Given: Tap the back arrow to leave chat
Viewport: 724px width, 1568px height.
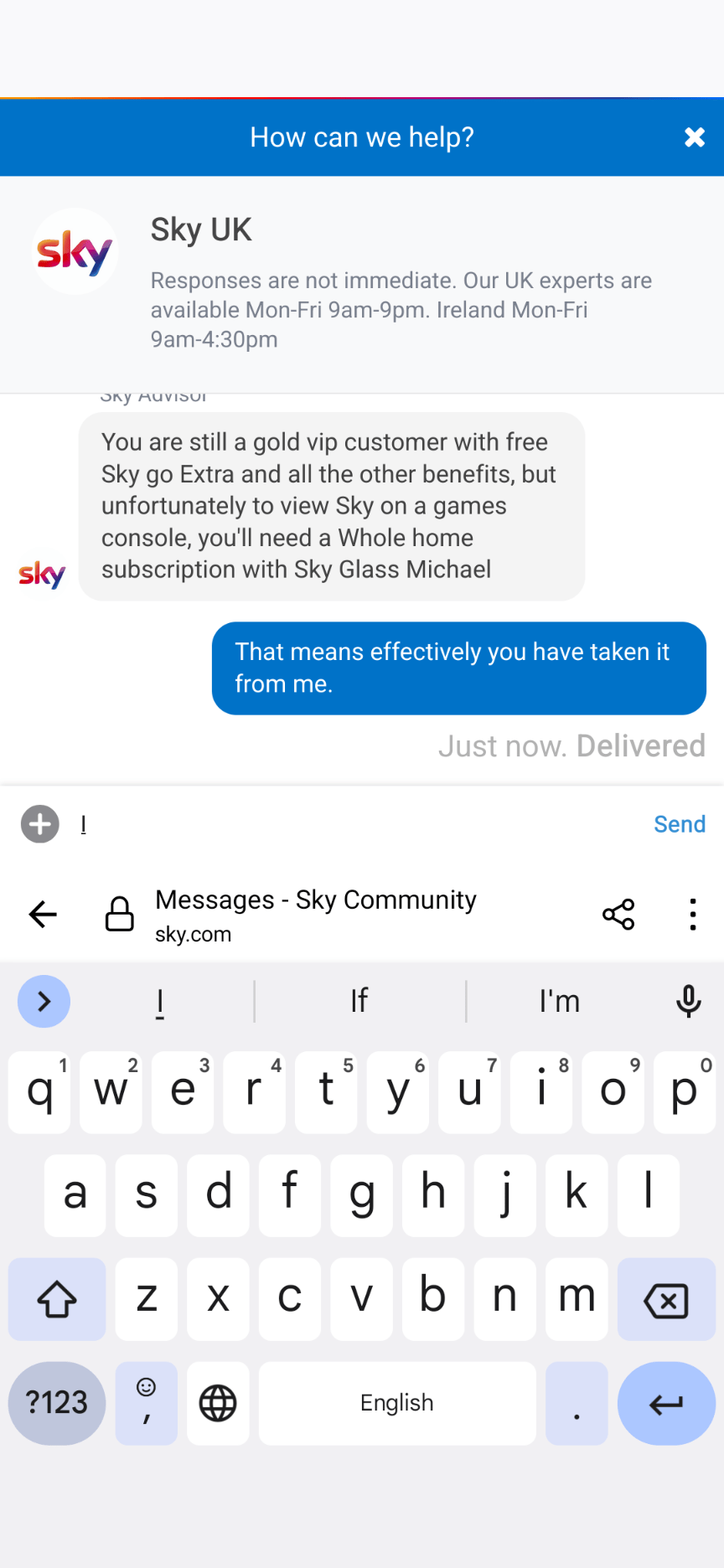Looking at the screenshot, I should (x=42, y=914).
